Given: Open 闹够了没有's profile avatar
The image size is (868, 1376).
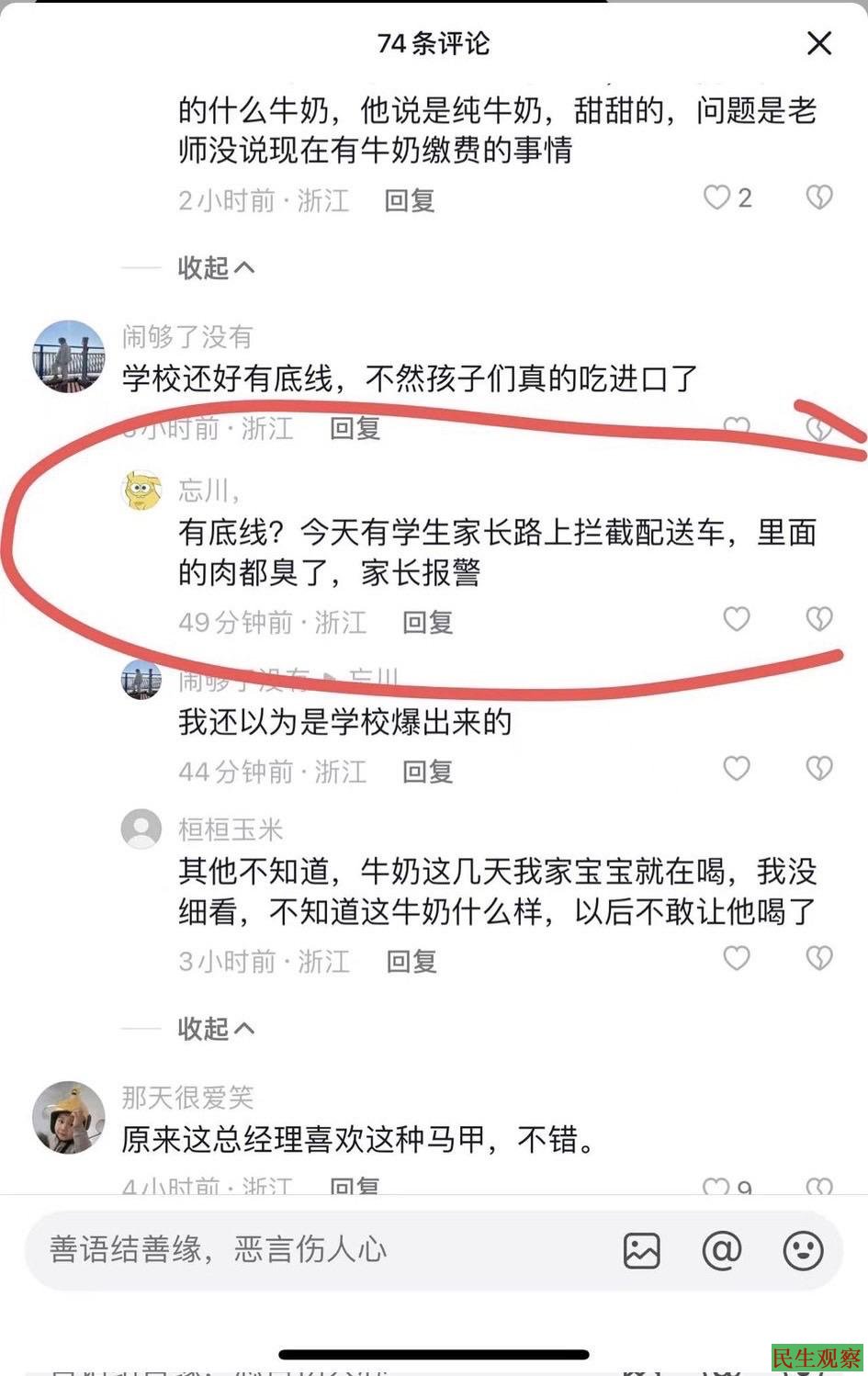Looking at the screenshot, I should pyautogui.click(x=68, y=356).
